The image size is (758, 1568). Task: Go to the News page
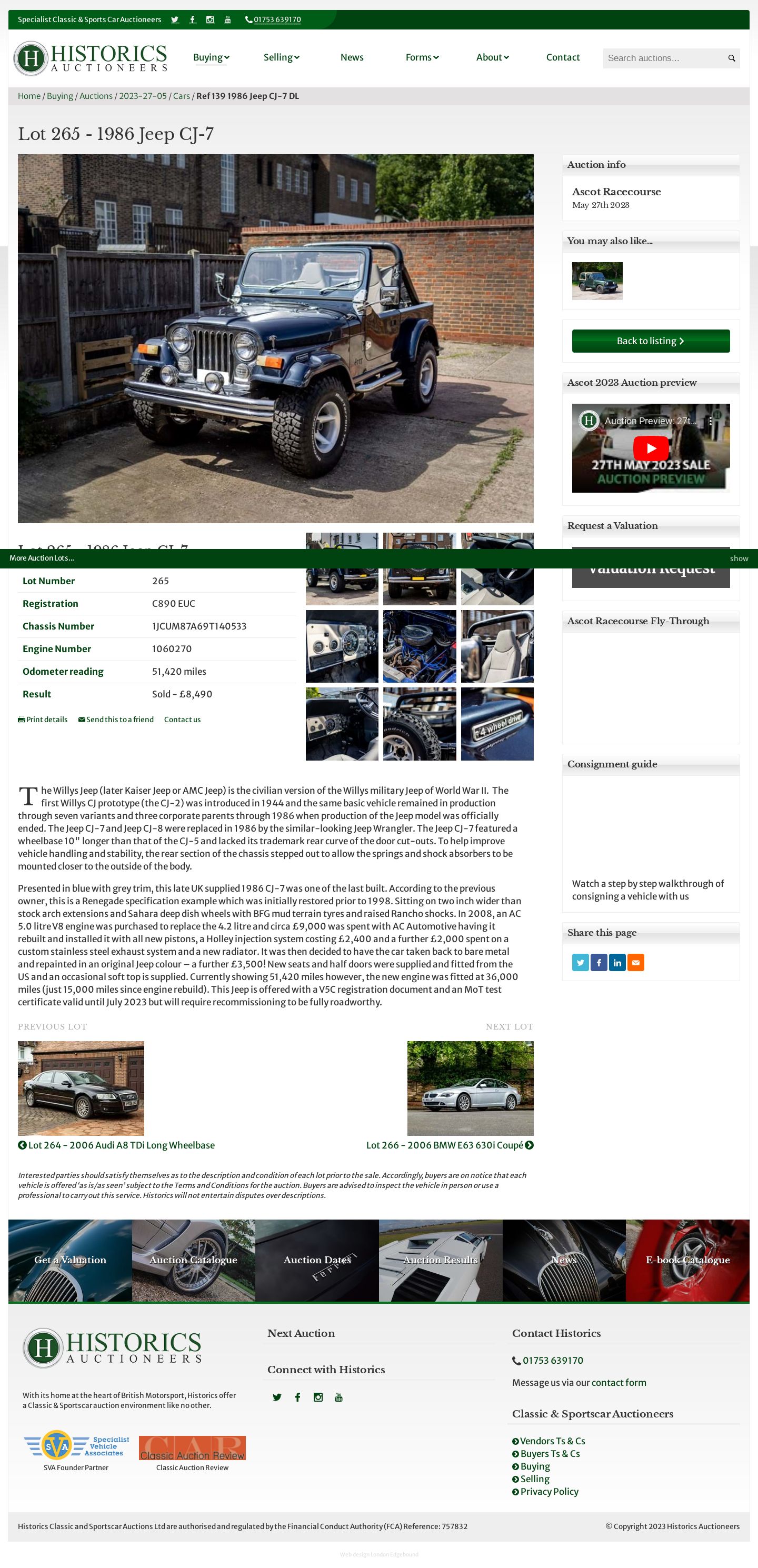click(351, 57)
